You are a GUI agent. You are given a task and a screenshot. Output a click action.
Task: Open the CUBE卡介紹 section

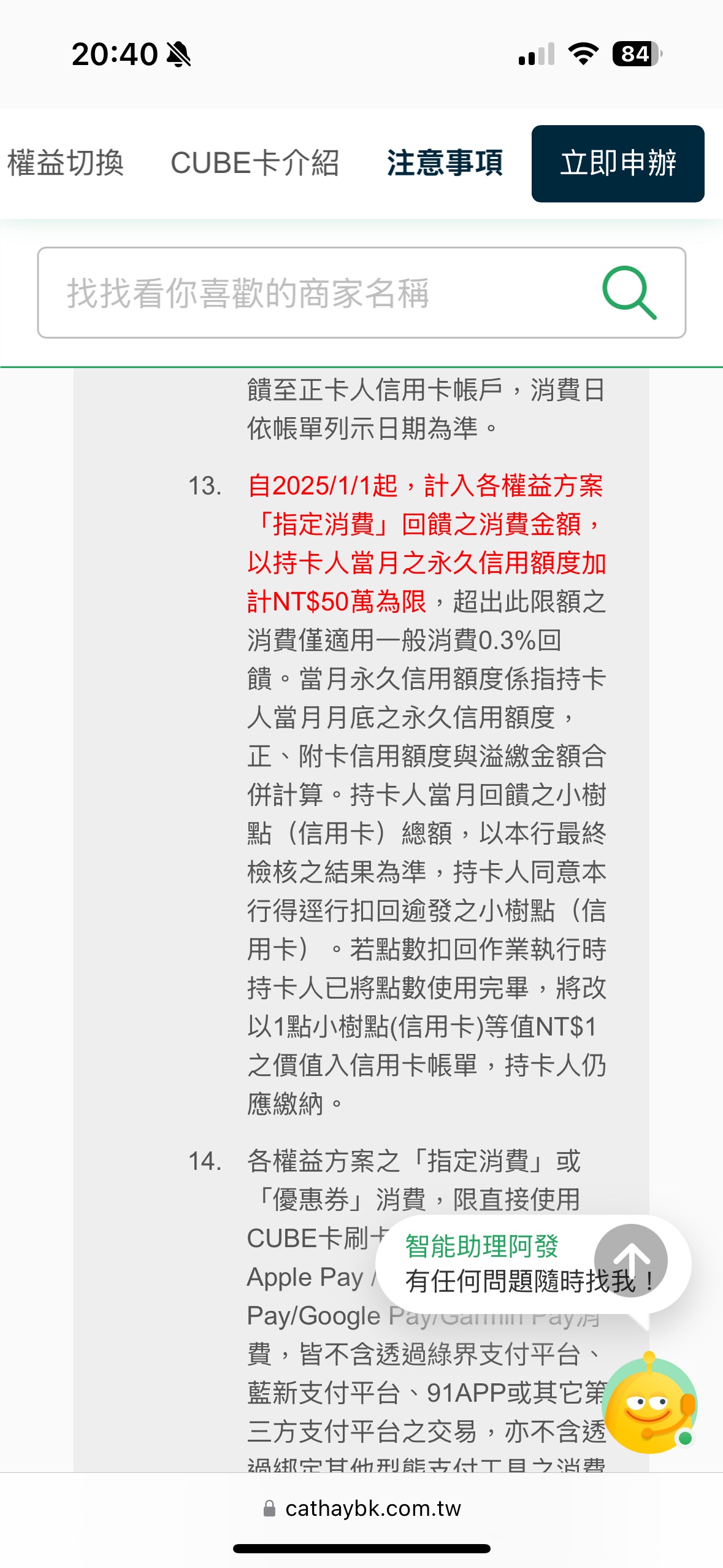[254, 163]
